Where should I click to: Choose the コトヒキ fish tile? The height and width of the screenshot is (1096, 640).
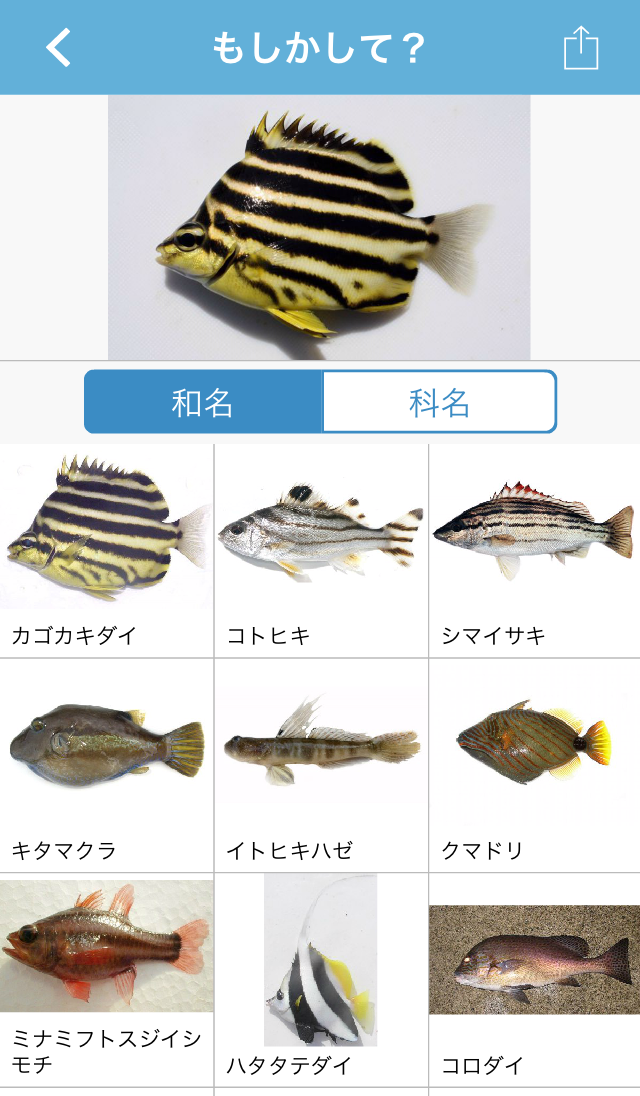point(321,551)
